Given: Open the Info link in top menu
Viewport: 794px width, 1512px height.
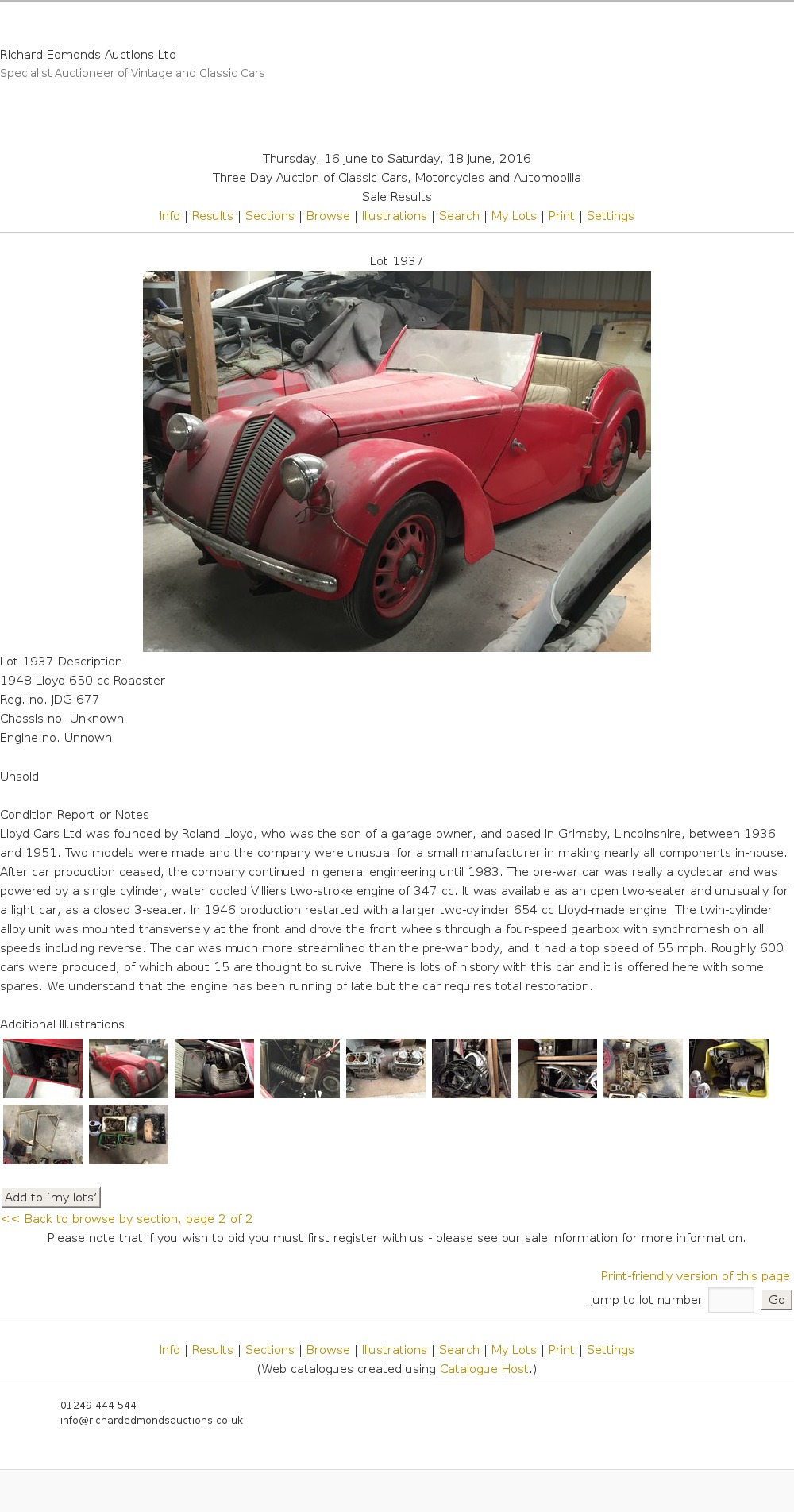Looking at the screenshot, I should (x=169, y=216).
